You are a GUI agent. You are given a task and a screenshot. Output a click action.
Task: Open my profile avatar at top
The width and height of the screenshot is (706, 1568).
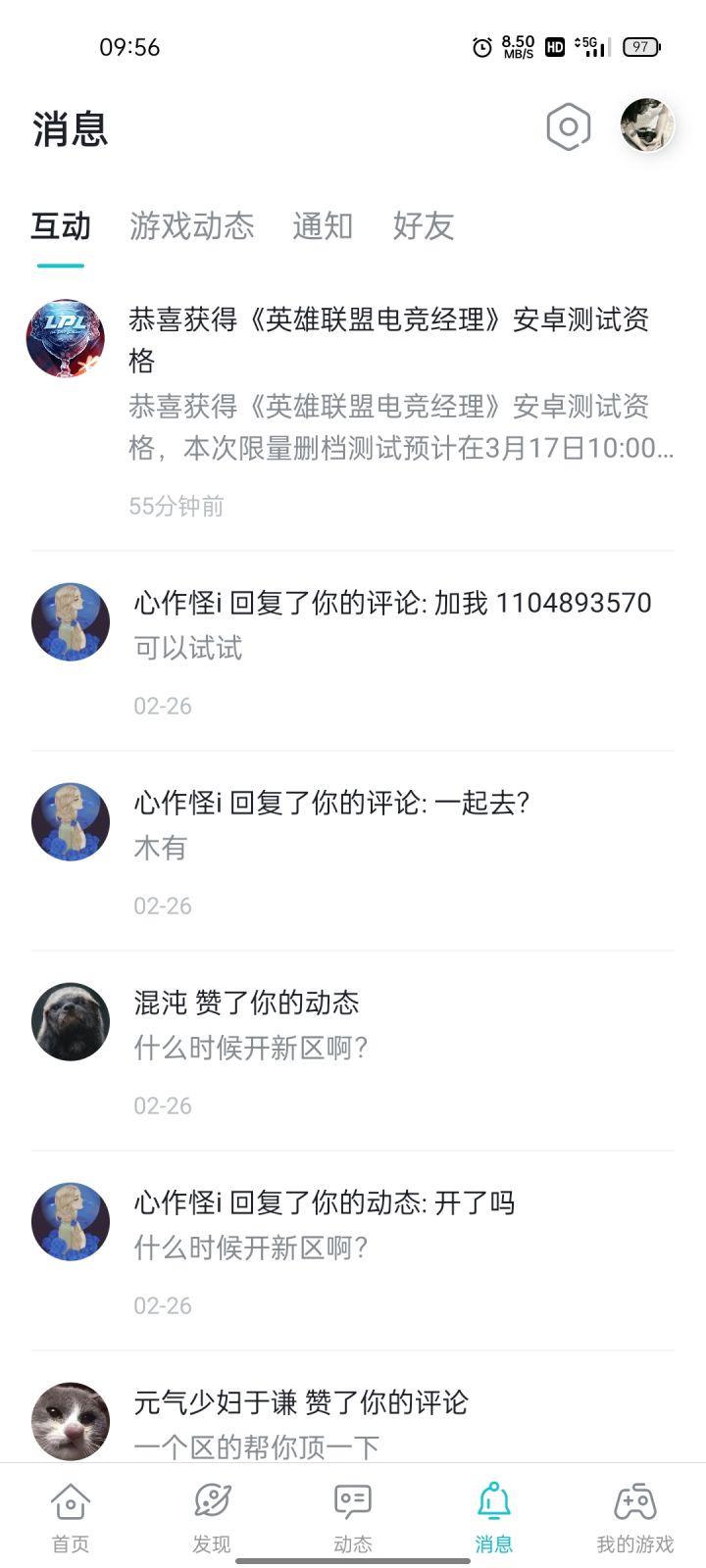(647, 125)
